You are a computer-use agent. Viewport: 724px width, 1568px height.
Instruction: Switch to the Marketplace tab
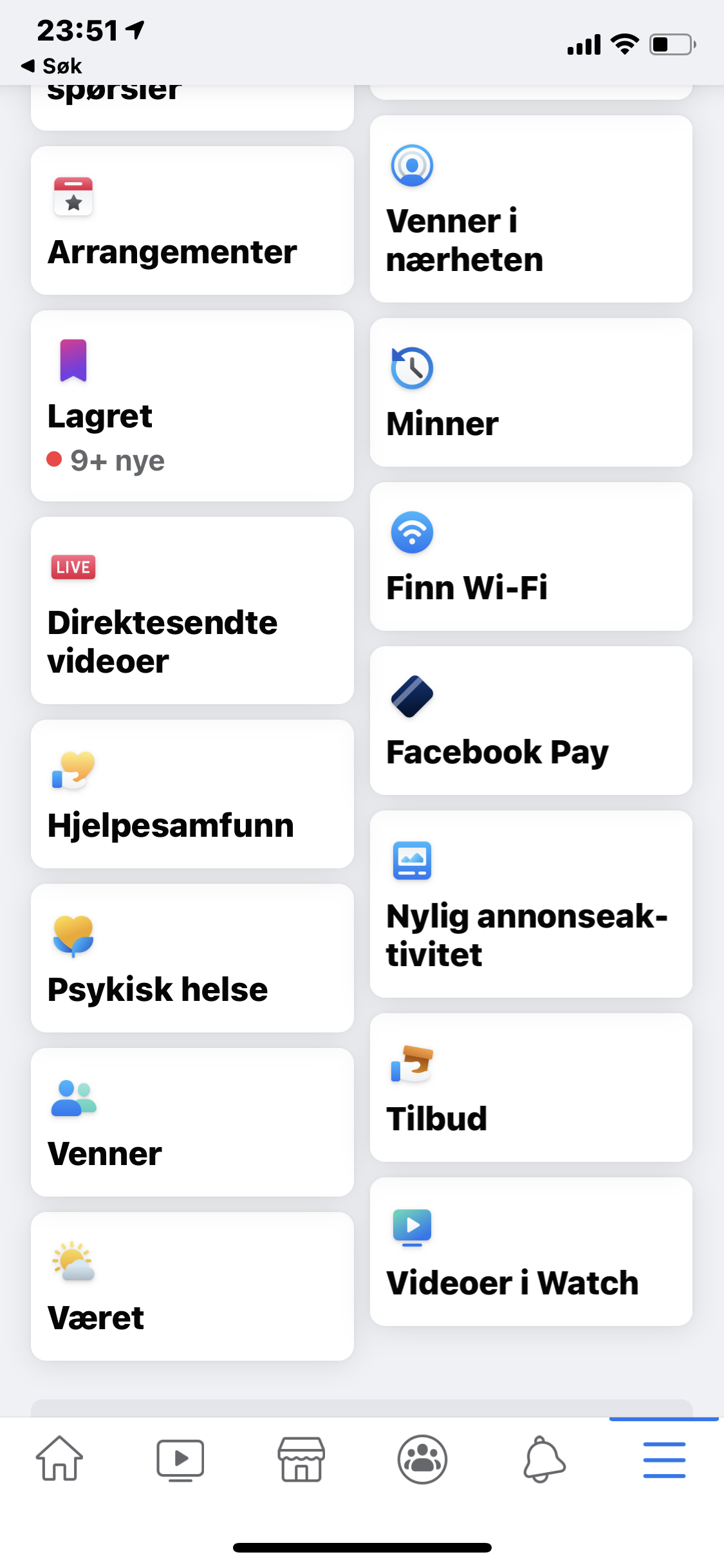(x=301, y=1459)
